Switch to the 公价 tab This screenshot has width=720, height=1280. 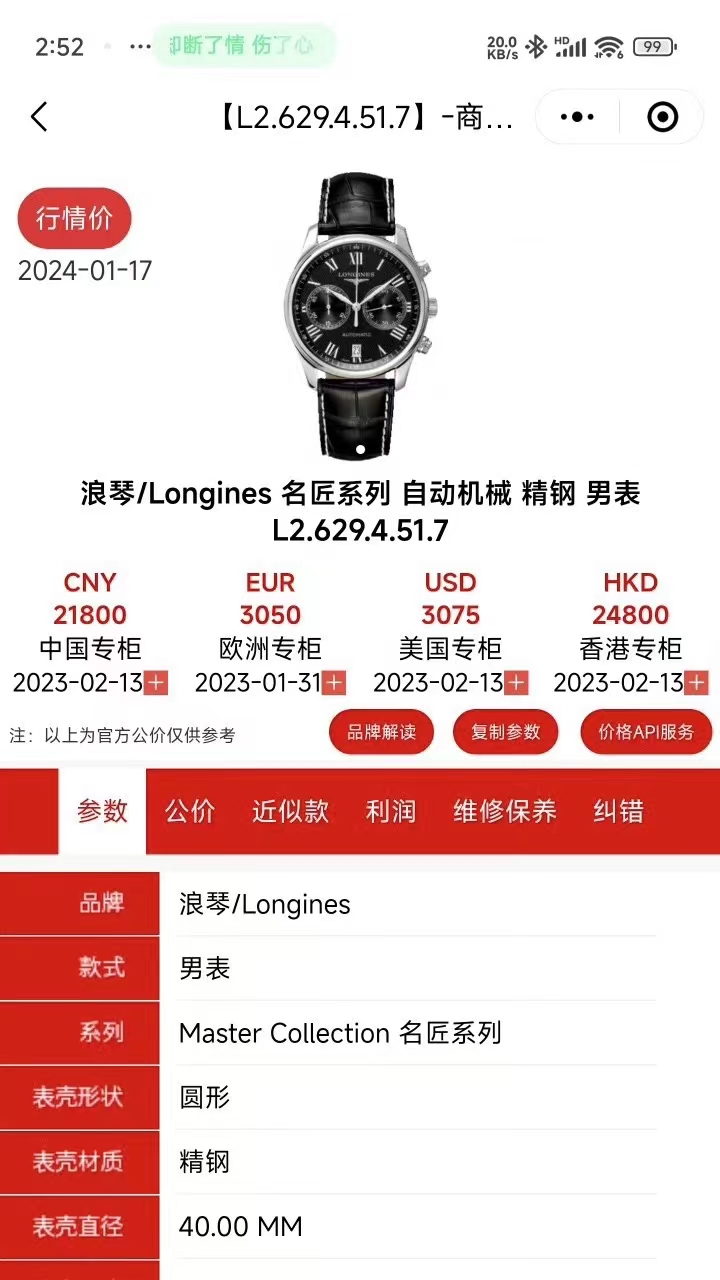[190, 811]
